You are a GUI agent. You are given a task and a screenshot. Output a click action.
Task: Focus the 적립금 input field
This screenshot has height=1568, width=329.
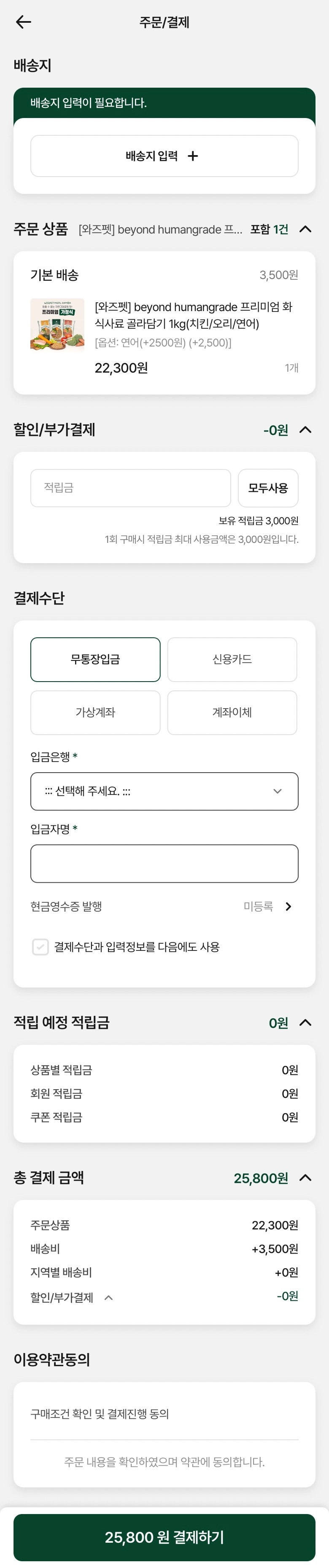130,488
